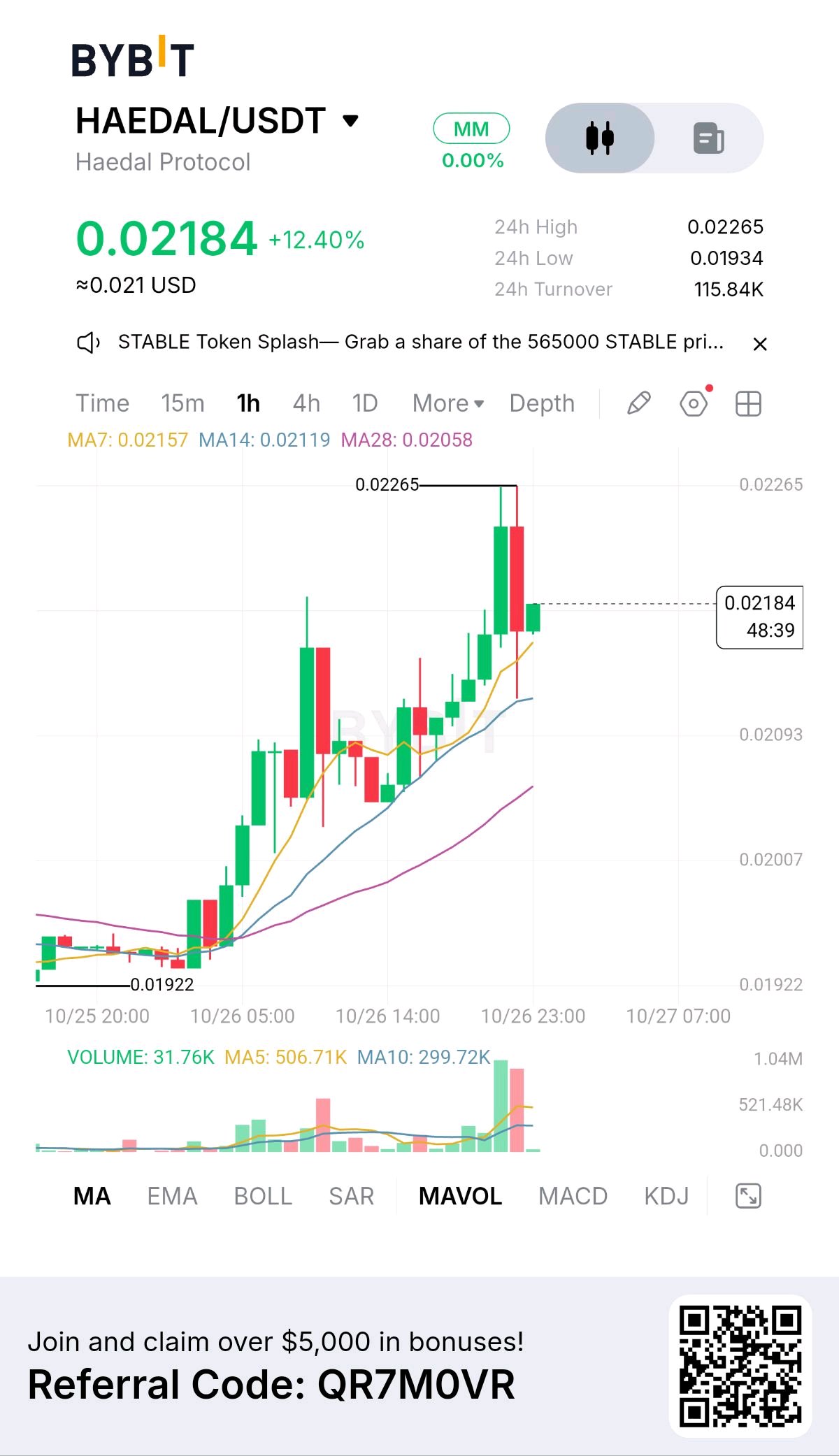Image resolution: width=839 pixels, height=1456 pixels.
Task: Select the BOLL indicator
Action: [x=263, y=1196]
